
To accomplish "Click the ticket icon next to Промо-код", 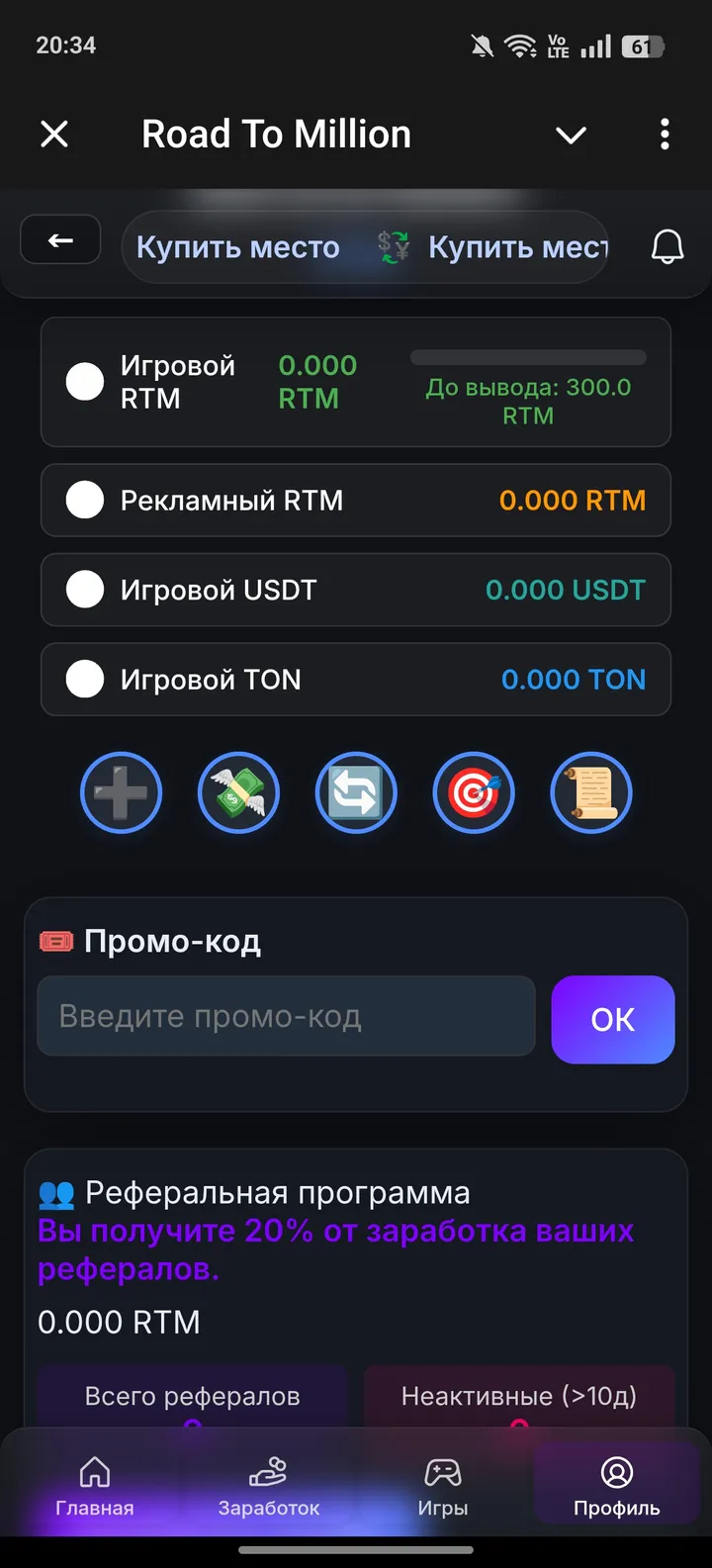I will point(54,940).
